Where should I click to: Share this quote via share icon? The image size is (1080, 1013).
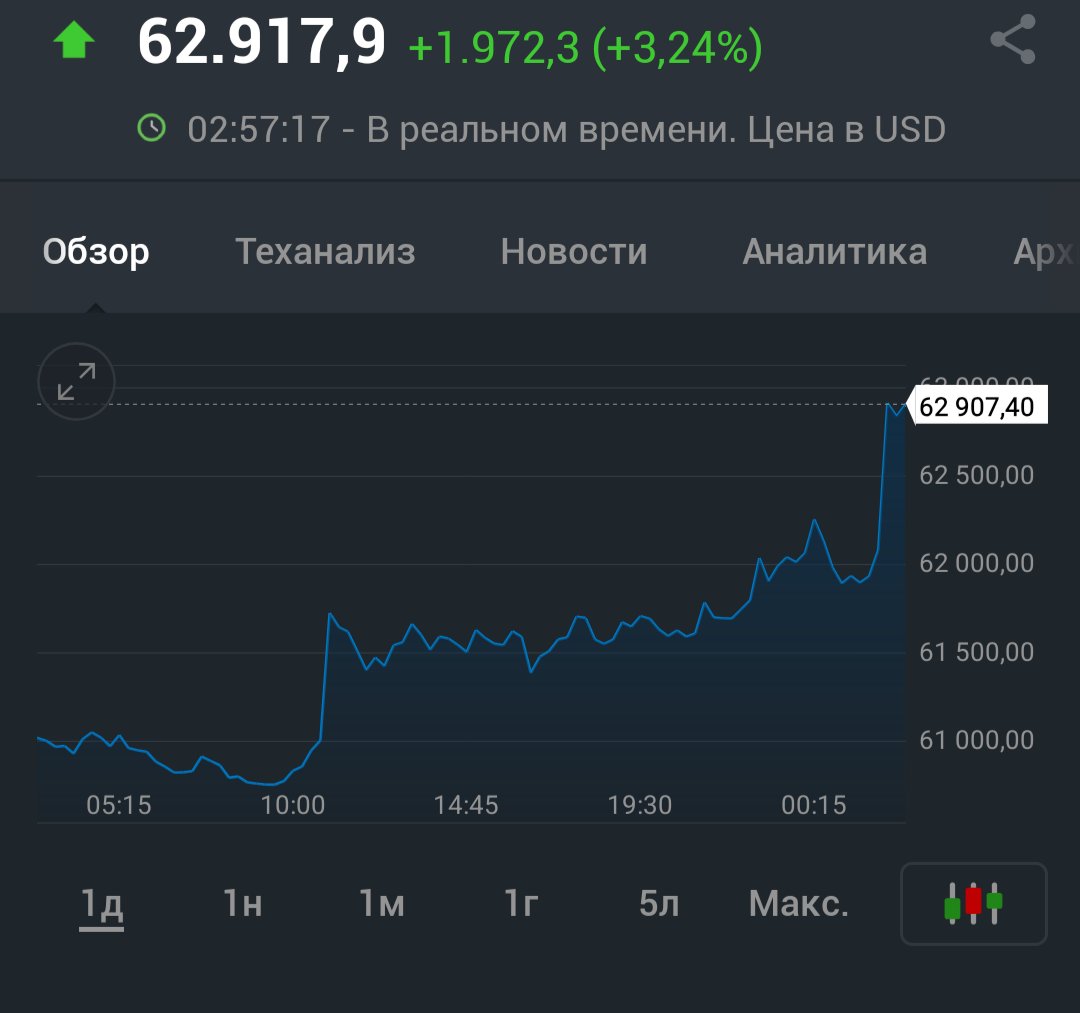(1012, 41)
